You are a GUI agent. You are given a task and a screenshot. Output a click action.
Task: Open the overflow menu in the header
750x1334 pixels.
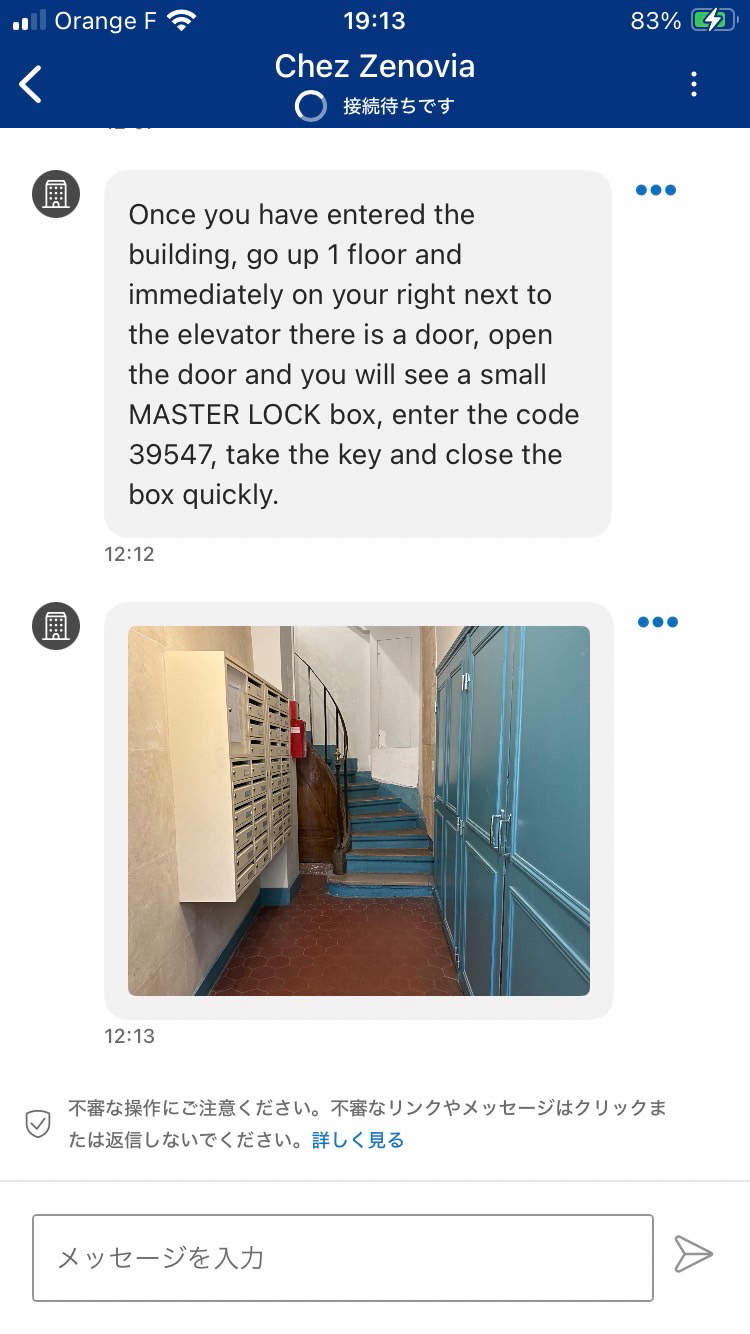pos(694,84)
